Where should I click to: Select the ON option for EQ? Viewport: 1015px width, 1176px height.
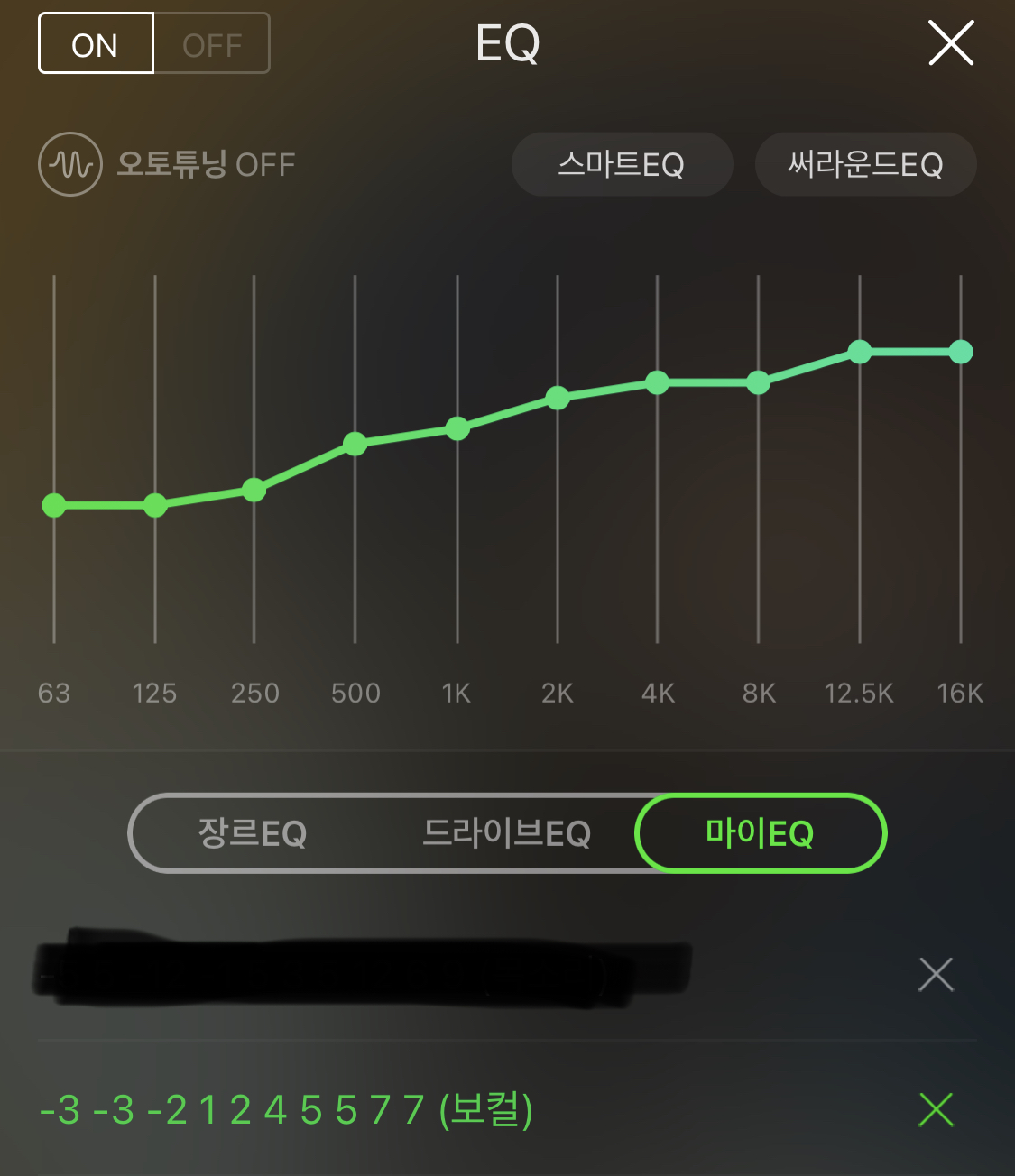coord(96,43)
